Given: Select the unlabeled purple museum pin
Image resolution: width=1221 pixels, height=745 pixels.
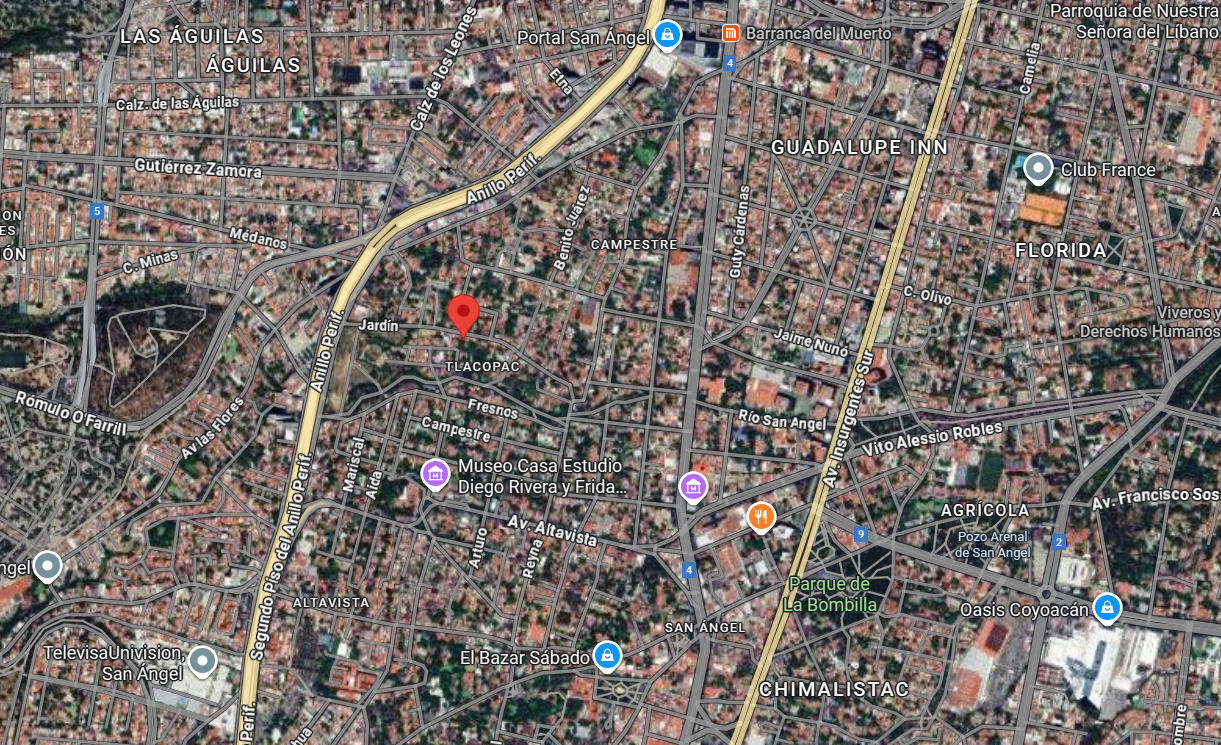Looking at the screenshot, I should [x=693, y=487].
